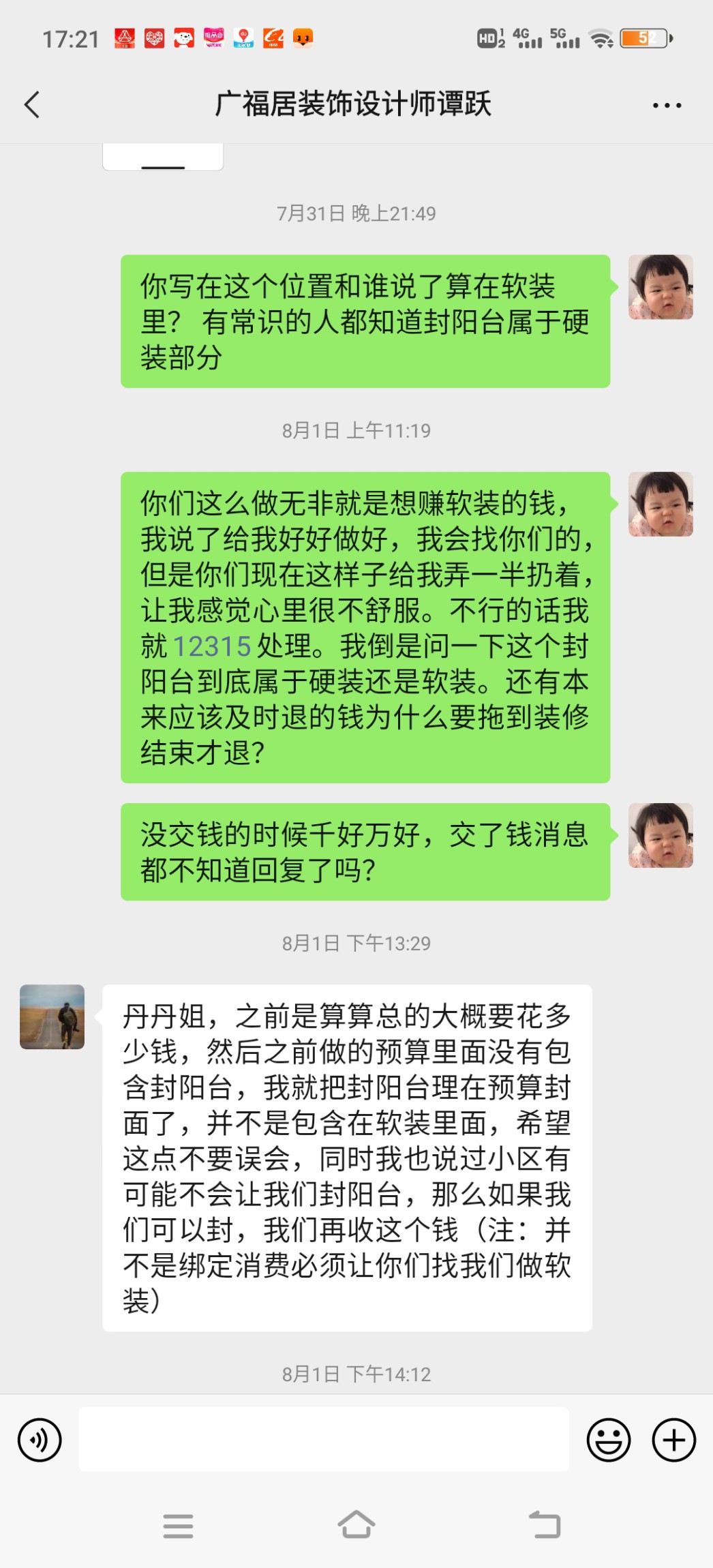This screenshot has height=1568, width=713.
Task: Switch to voice message input
Action: coord(40,1440)
